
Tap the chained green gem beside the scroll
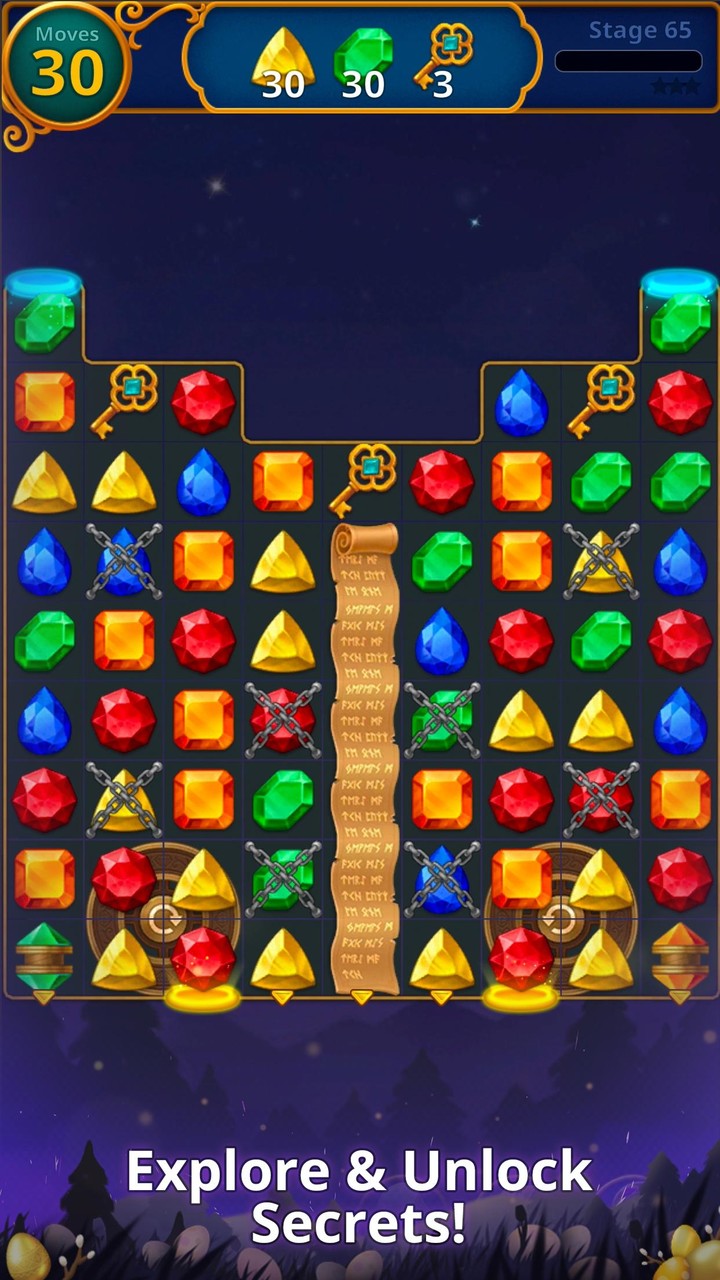[x=442, y=722]
